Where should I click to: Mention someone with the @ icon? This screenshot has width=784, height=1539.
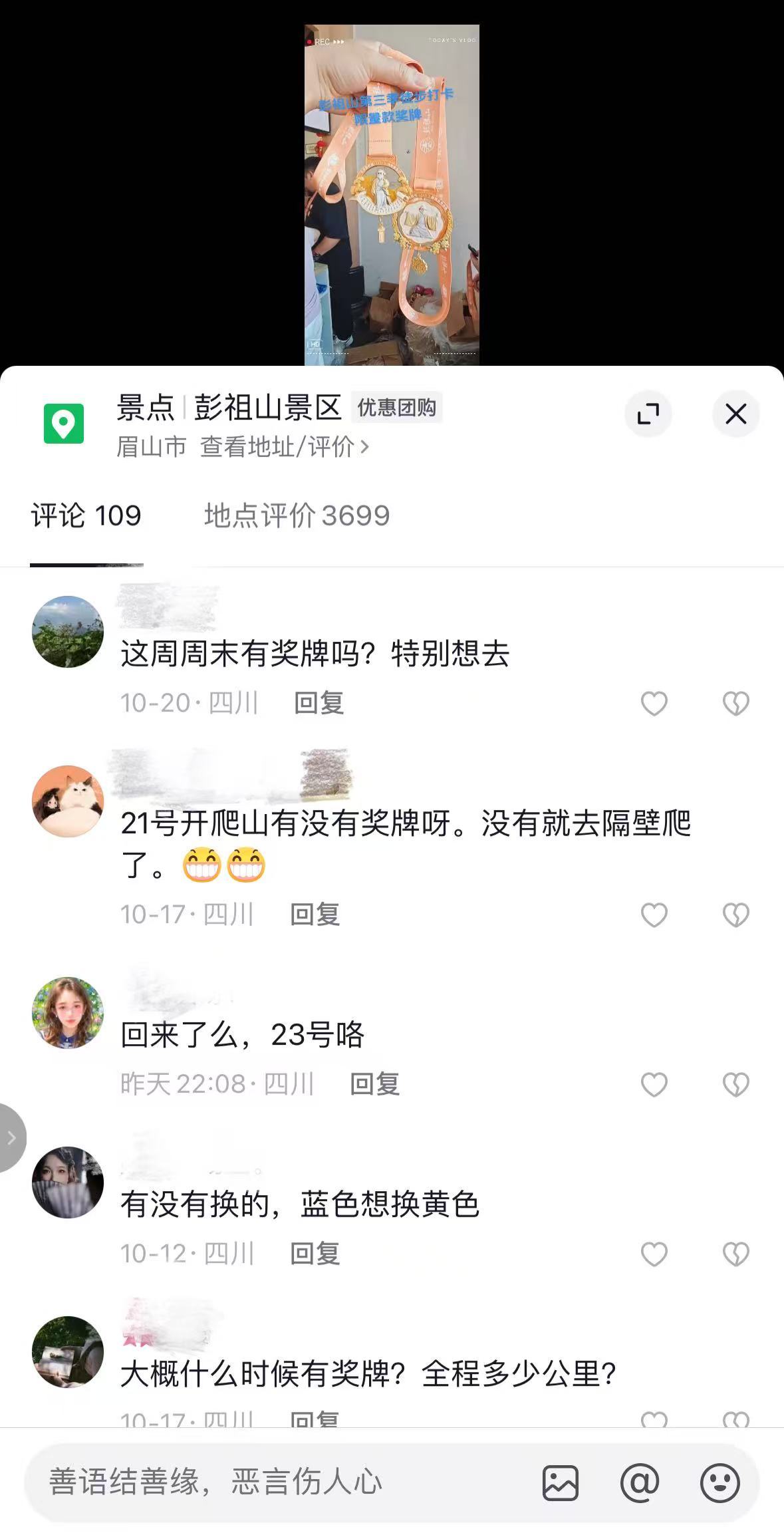point(640,1482)
